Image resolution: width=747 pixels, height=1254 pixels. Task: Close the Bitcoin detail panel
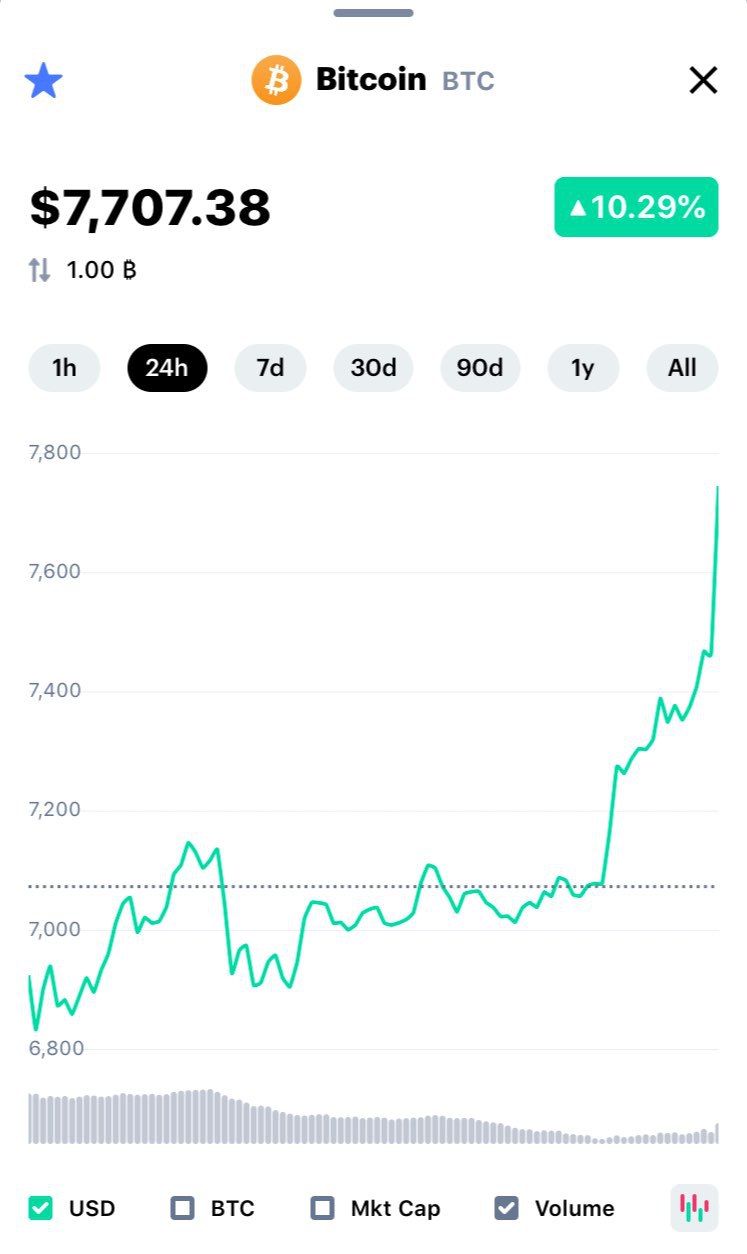704,80
